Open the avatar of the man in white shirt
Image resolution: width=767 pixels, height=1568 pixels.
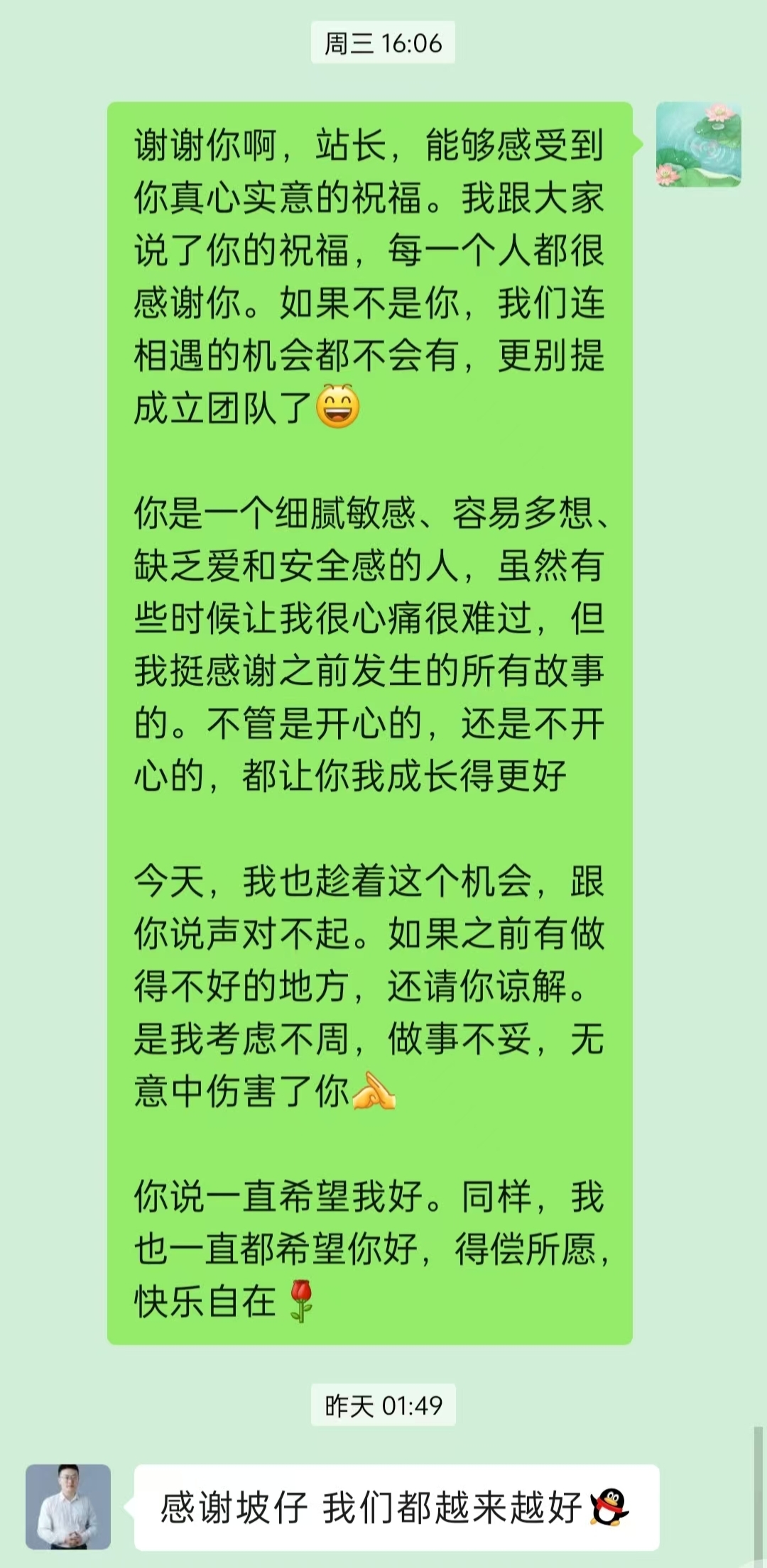pos(68,1506)
